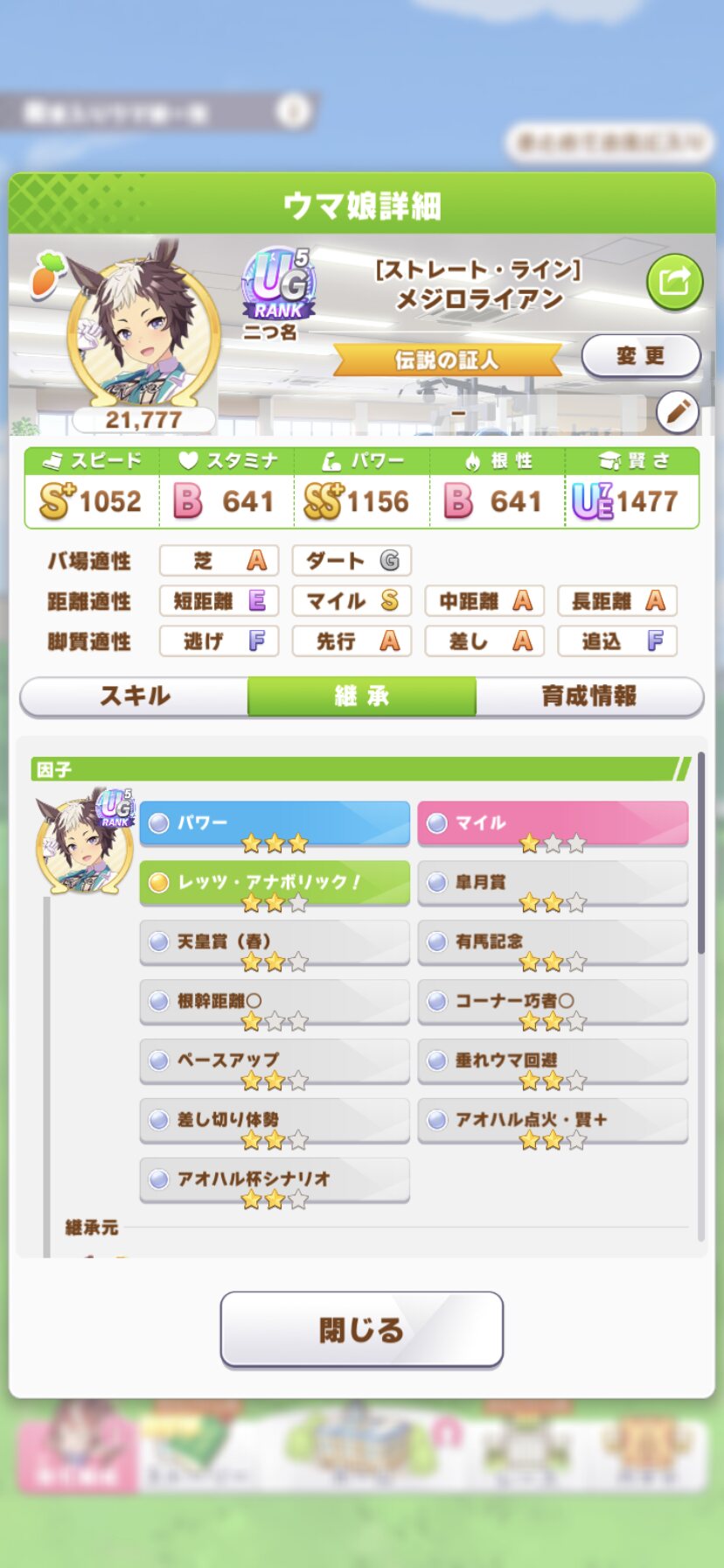Tap the 差し切り体勢 factor

[x=275, y=1120]
